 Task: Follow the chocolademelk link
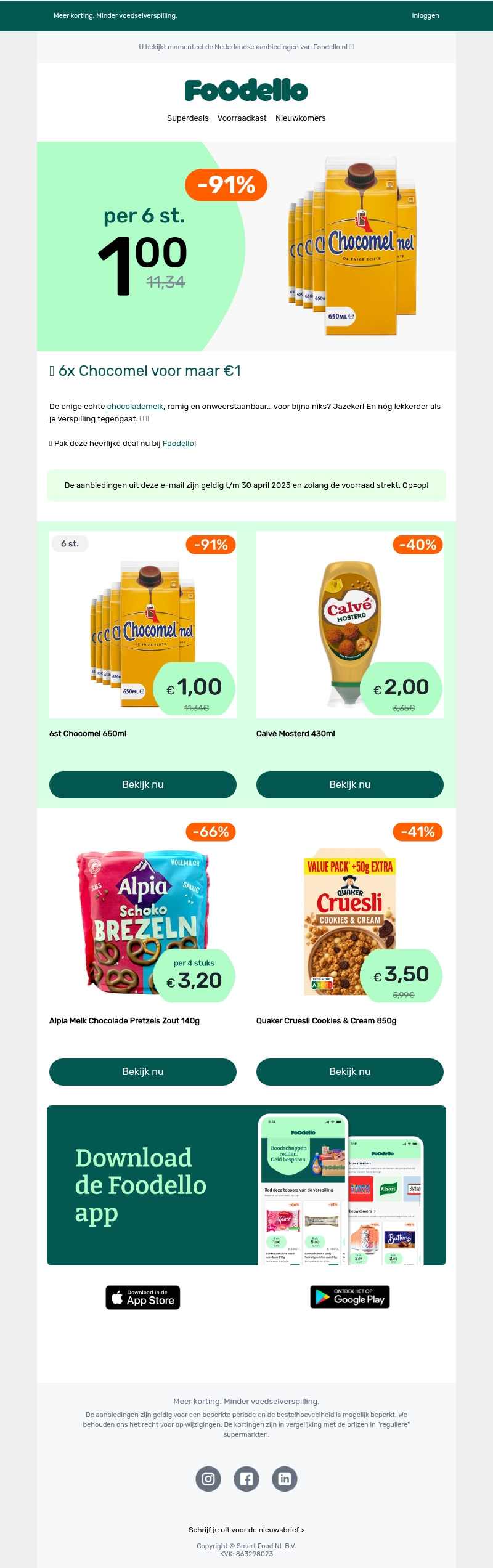point(135,407)
